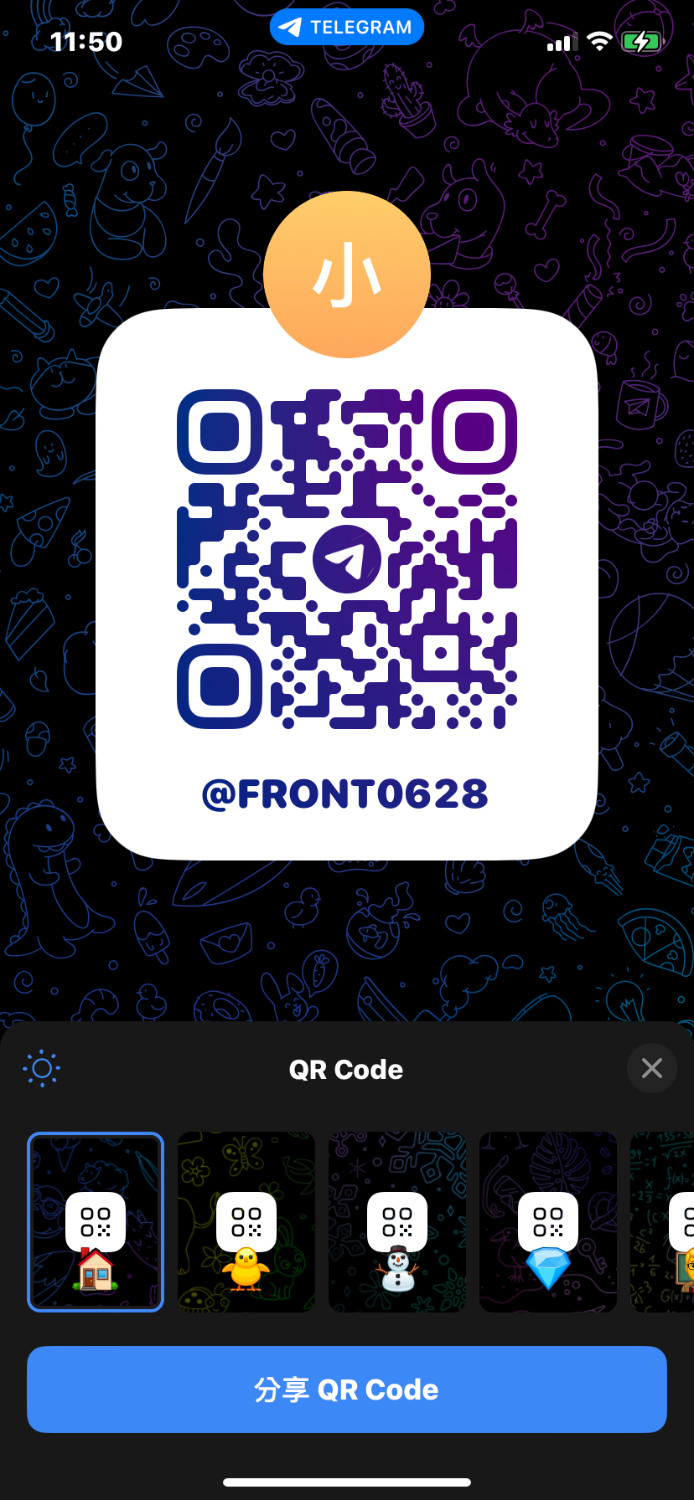694x1500 pixels.
Task: Close the QR Code panel
Action: (x=651, y=1069)
